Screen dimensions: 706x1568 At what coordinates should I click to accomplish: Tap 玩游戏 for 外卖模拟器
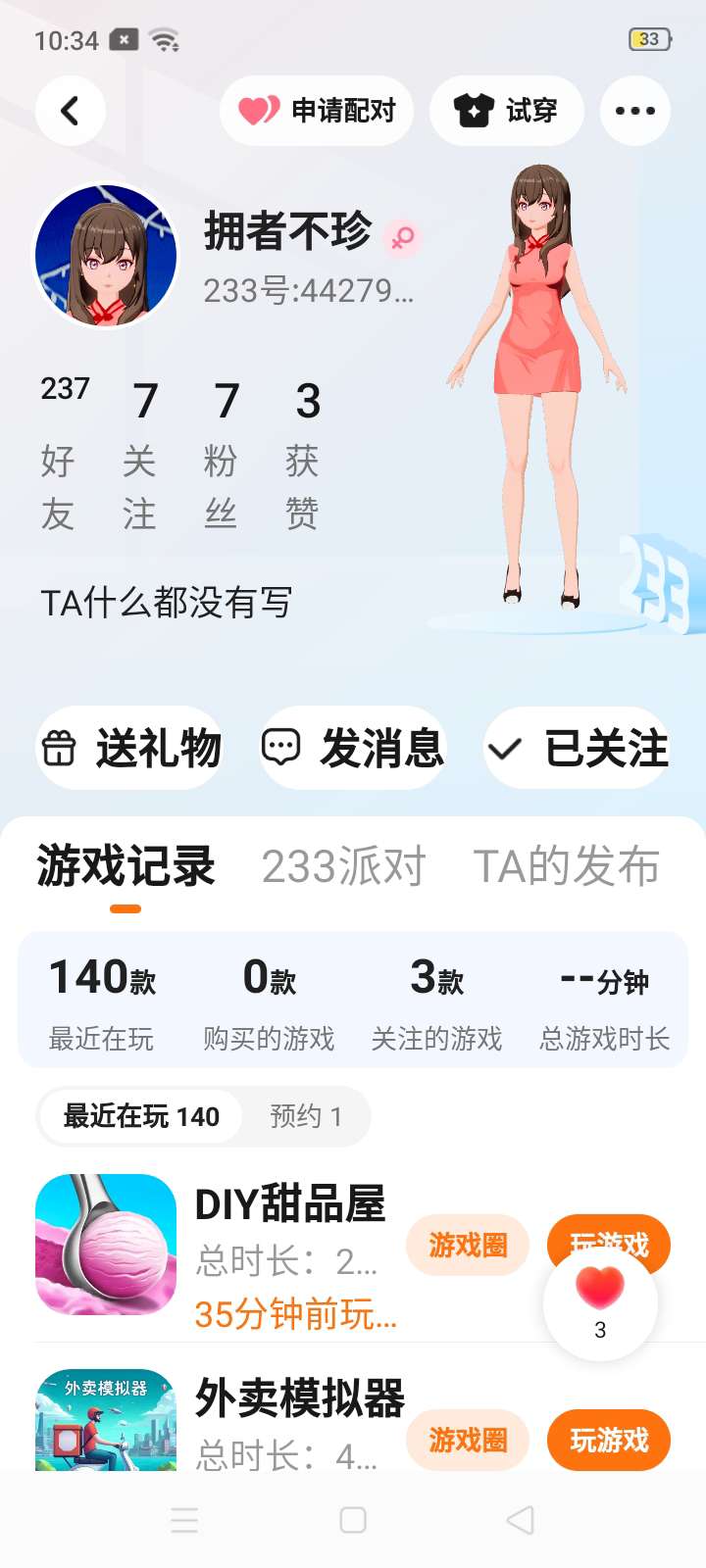609,1440
